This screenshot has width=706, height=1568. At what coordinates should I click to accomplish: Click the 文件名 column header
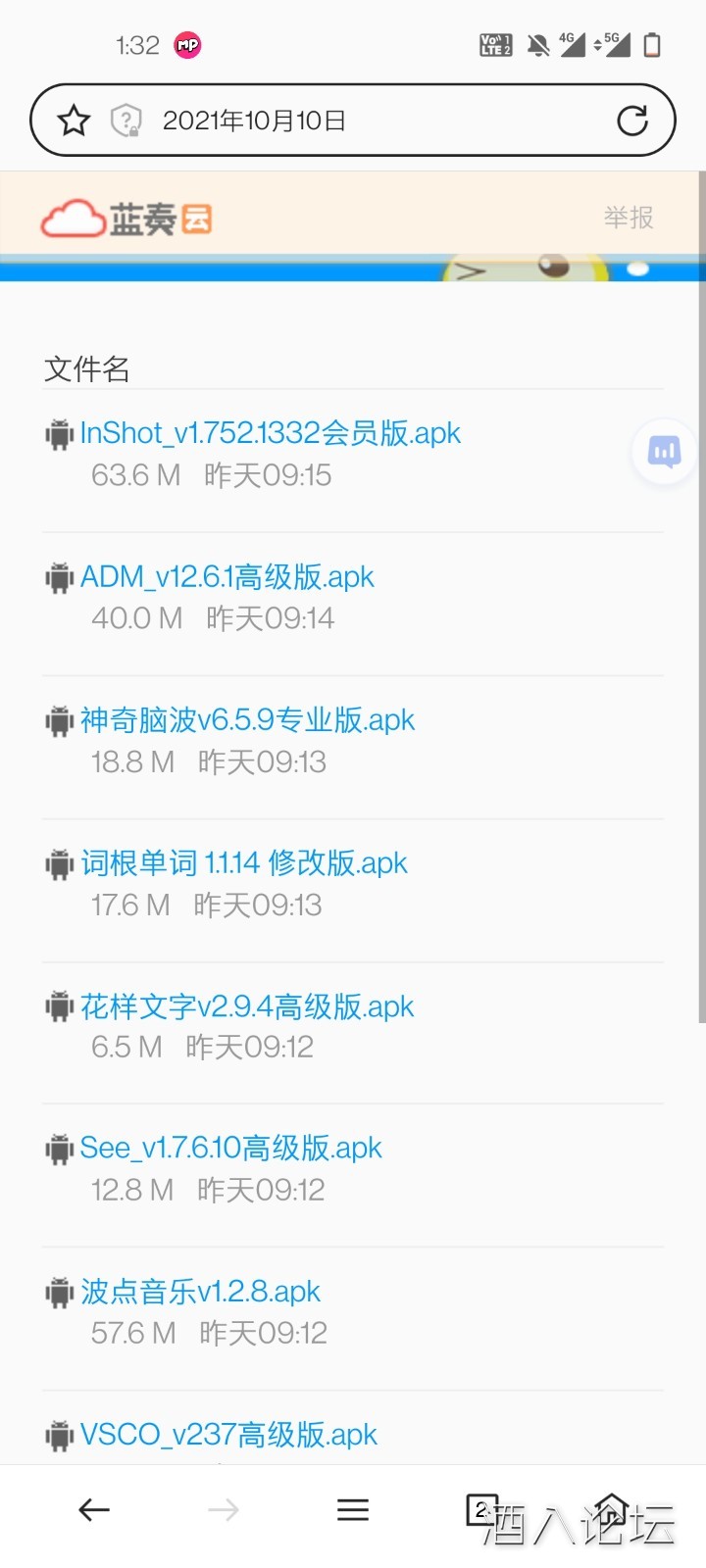tap(86, 369)
